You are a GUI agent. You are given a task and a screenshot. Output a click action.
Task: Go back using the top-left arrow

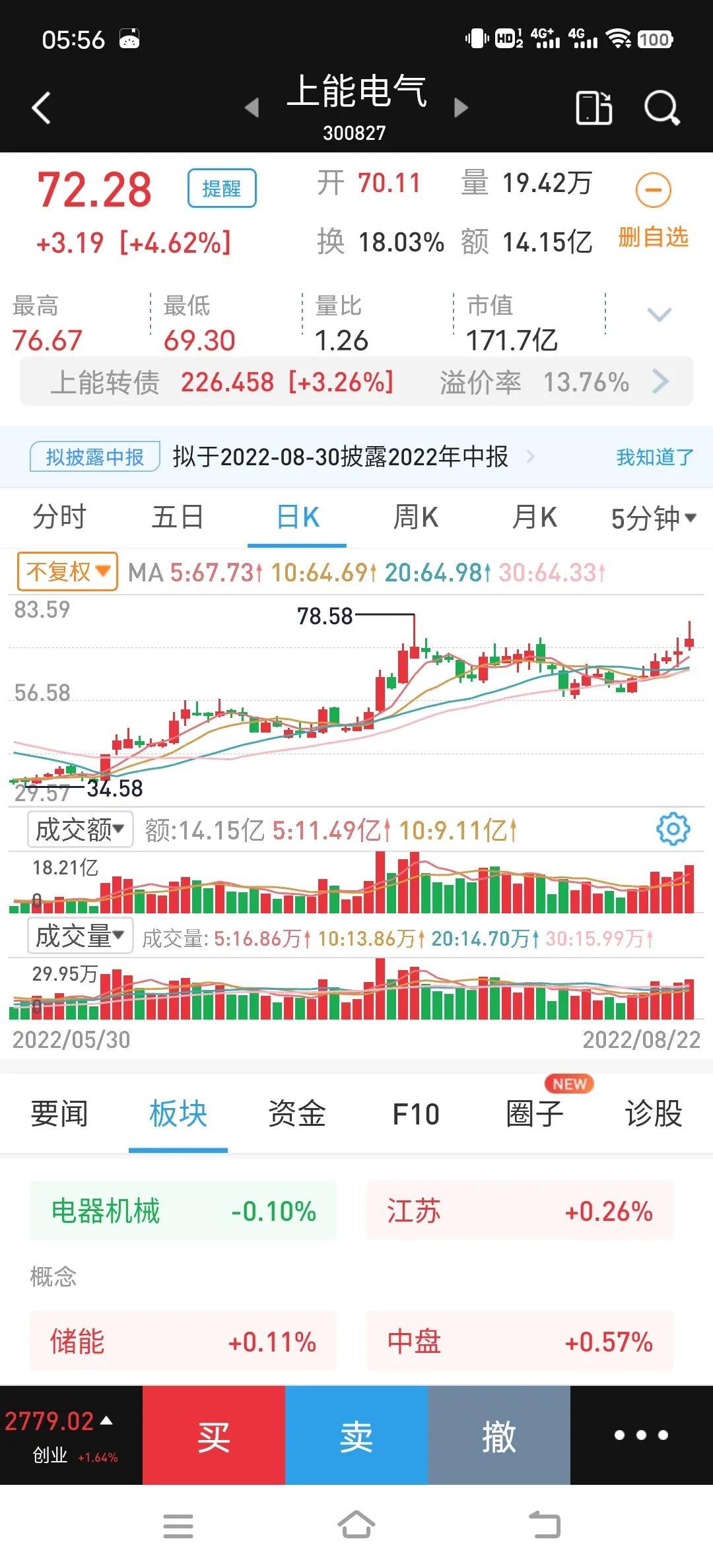coord(41,108)
